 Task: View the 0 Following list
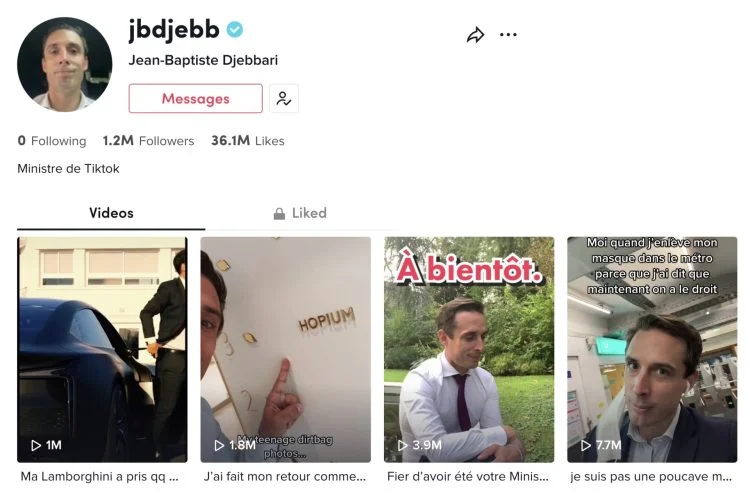click(x=52, y=141)
